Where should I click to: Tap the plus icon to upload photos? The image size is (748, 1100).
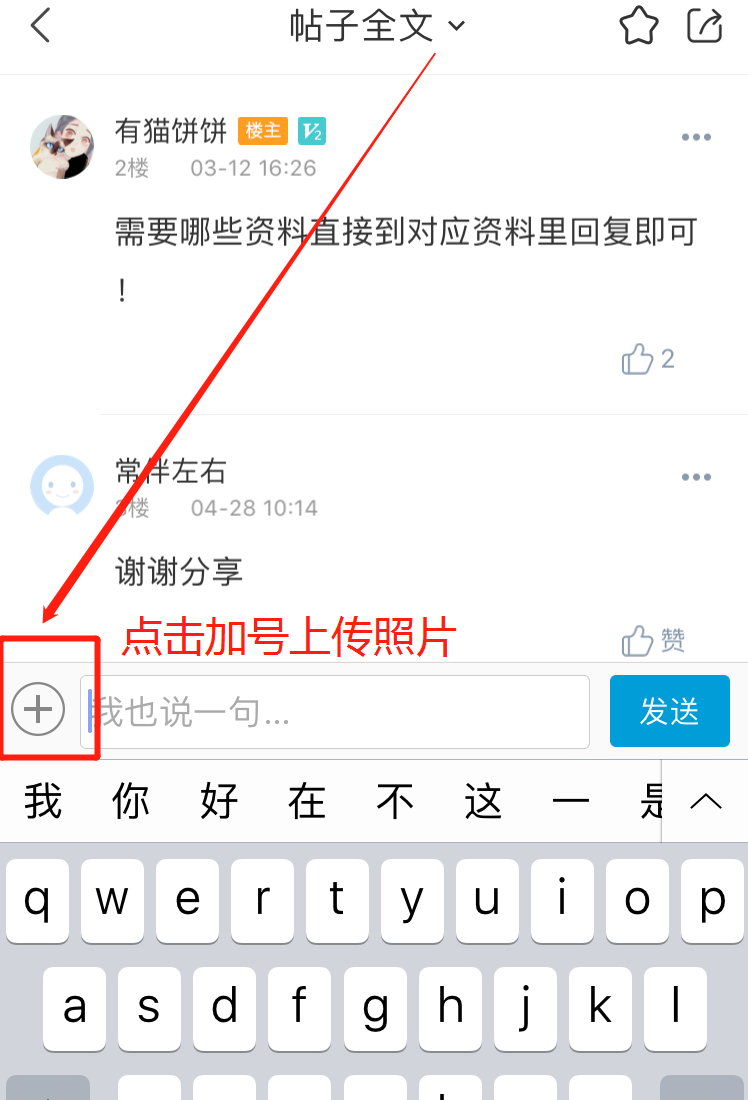38,710
